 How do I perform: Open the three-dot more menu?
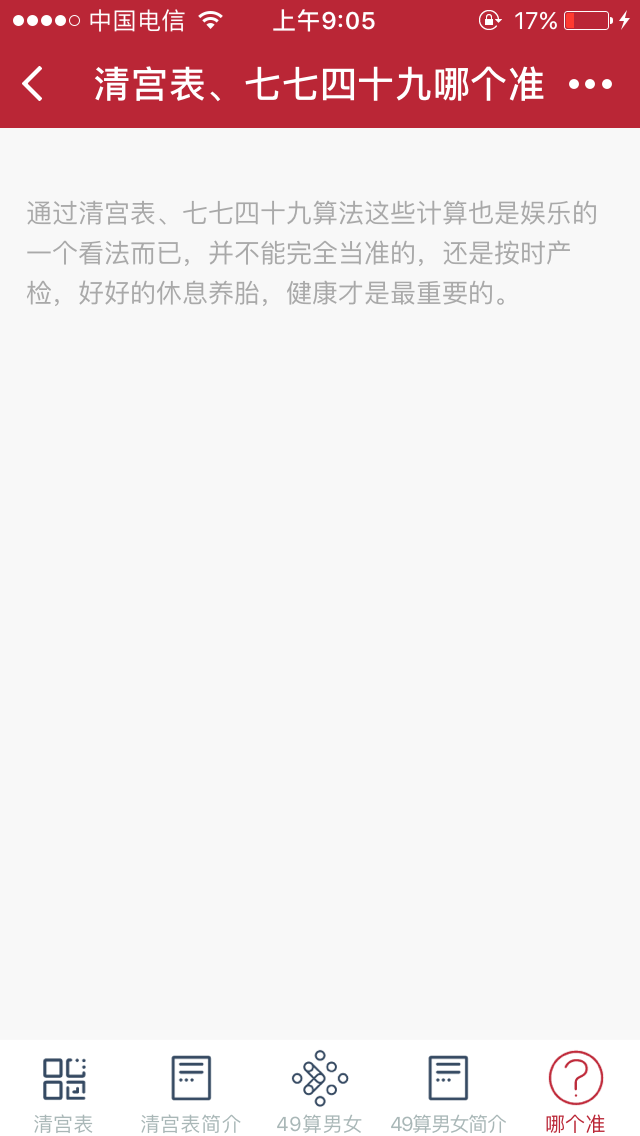tap(591, 84)
